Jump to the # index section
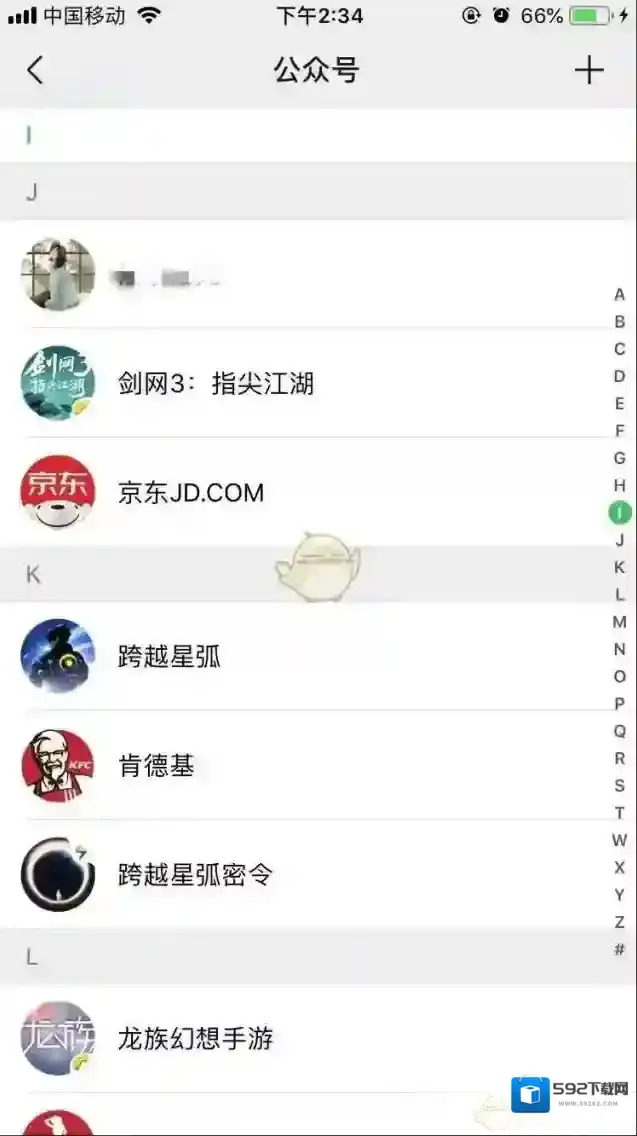 point(620,949)
